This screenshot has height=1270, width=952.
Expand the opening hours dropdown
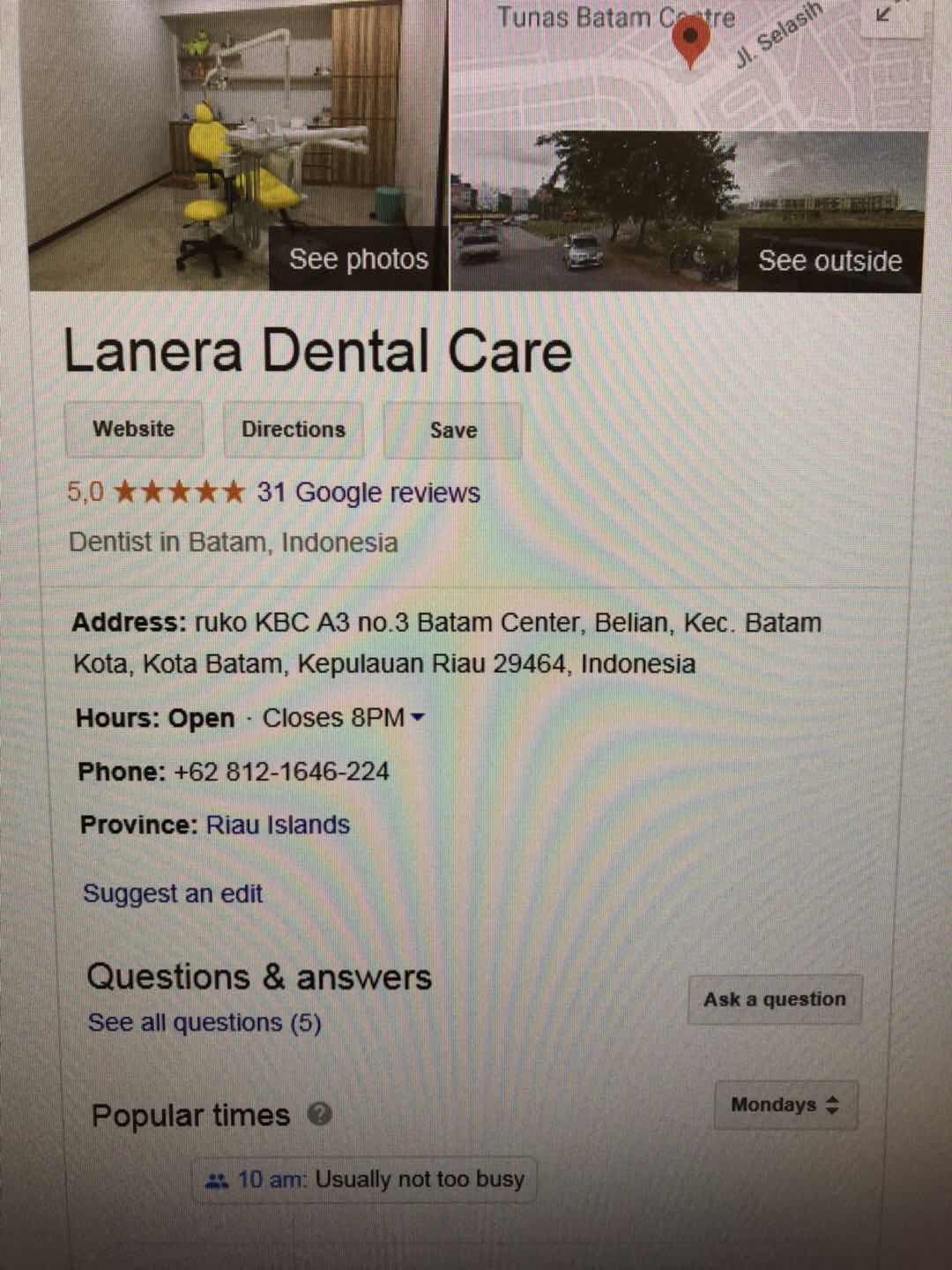click(x=418, y=718)
